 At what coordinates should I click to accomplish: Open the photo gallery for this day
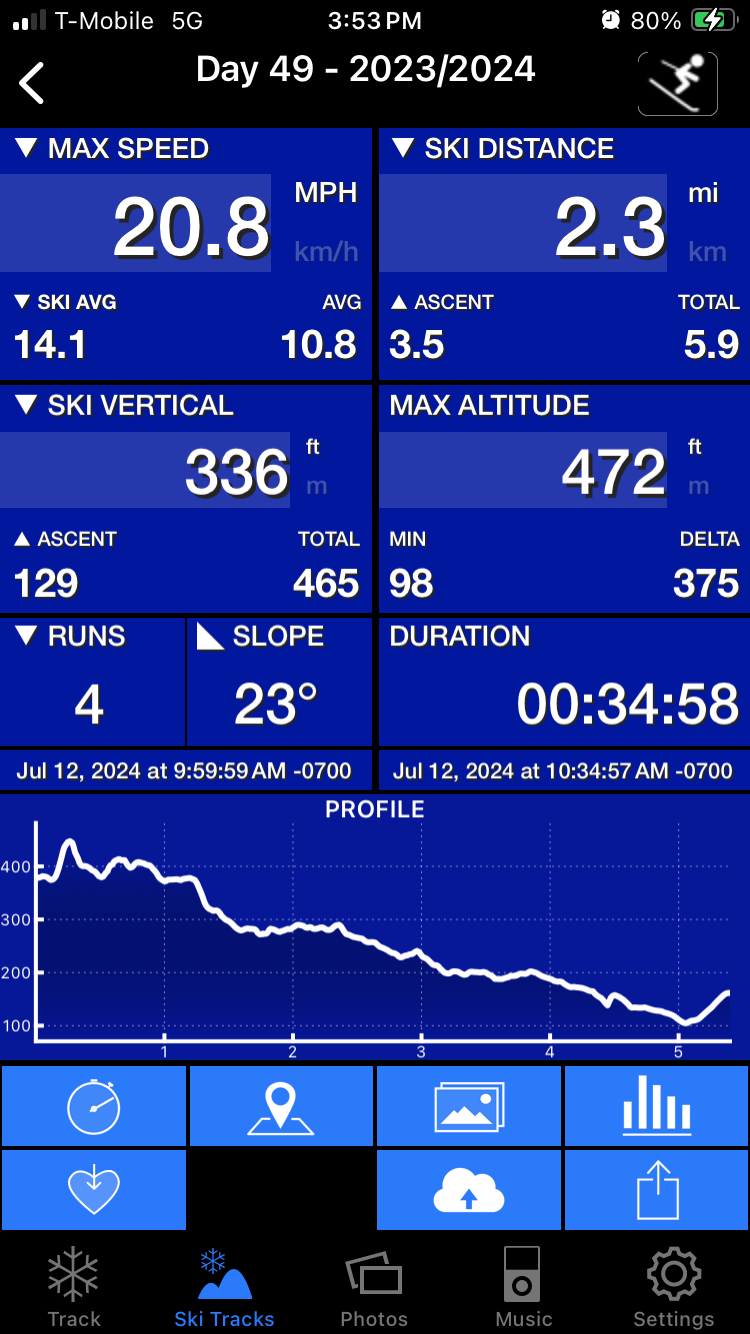point(469,1106)
